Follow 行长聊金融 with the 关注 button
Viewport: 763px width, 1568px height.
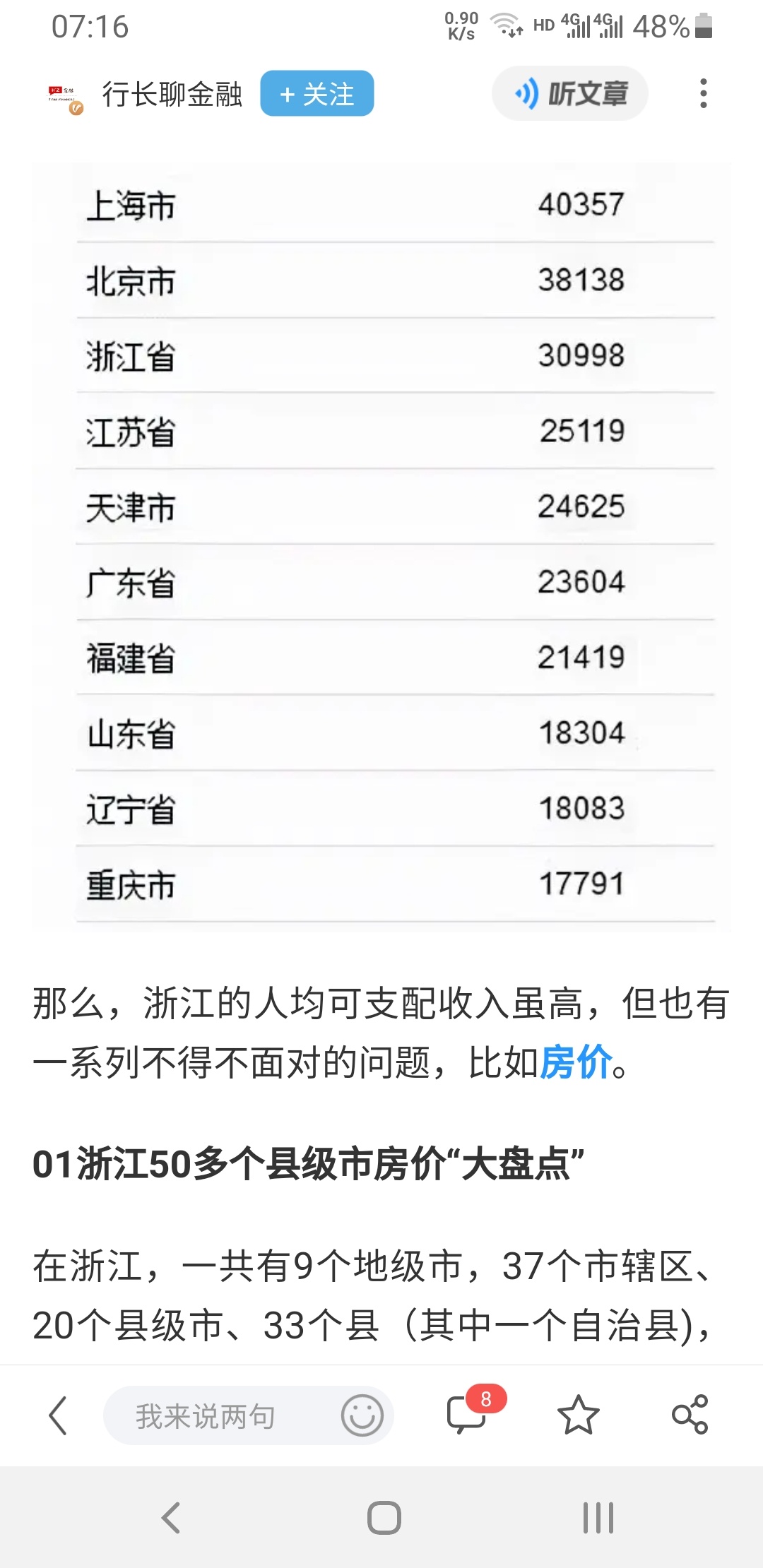tap(317, 93)
